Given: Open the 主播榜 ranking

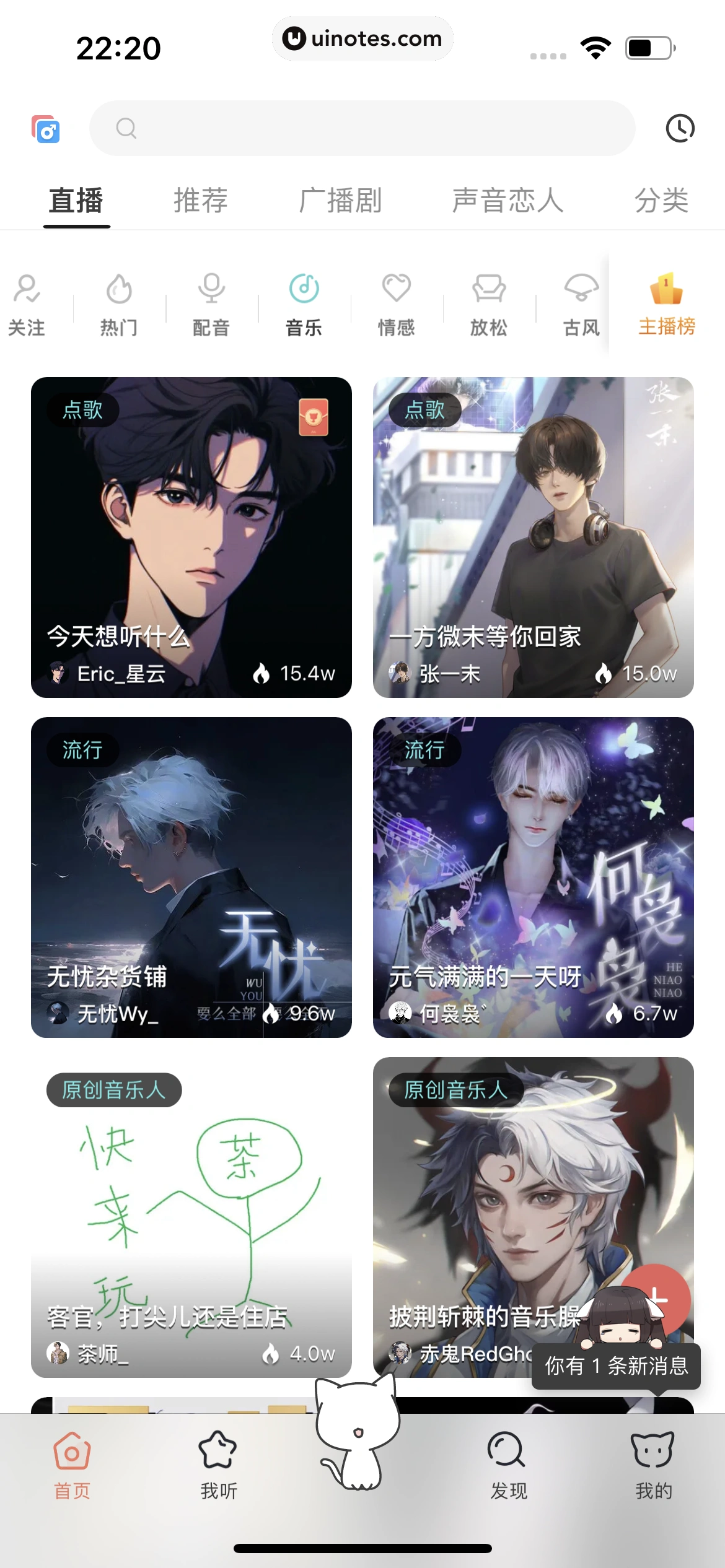Looking at the screenshot, I should (x=667, y=305).
